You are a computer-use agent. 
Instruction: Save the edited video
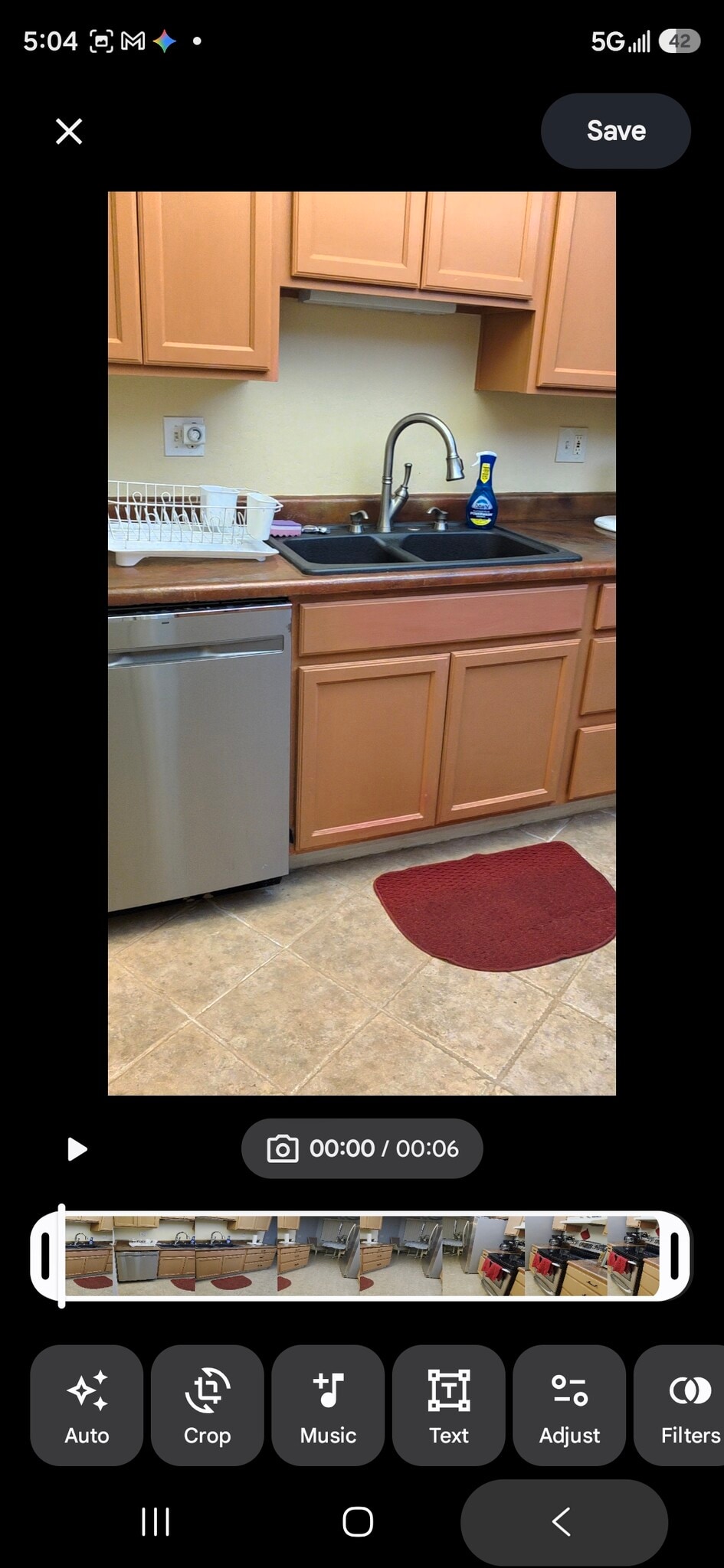(x=615, y=131)
